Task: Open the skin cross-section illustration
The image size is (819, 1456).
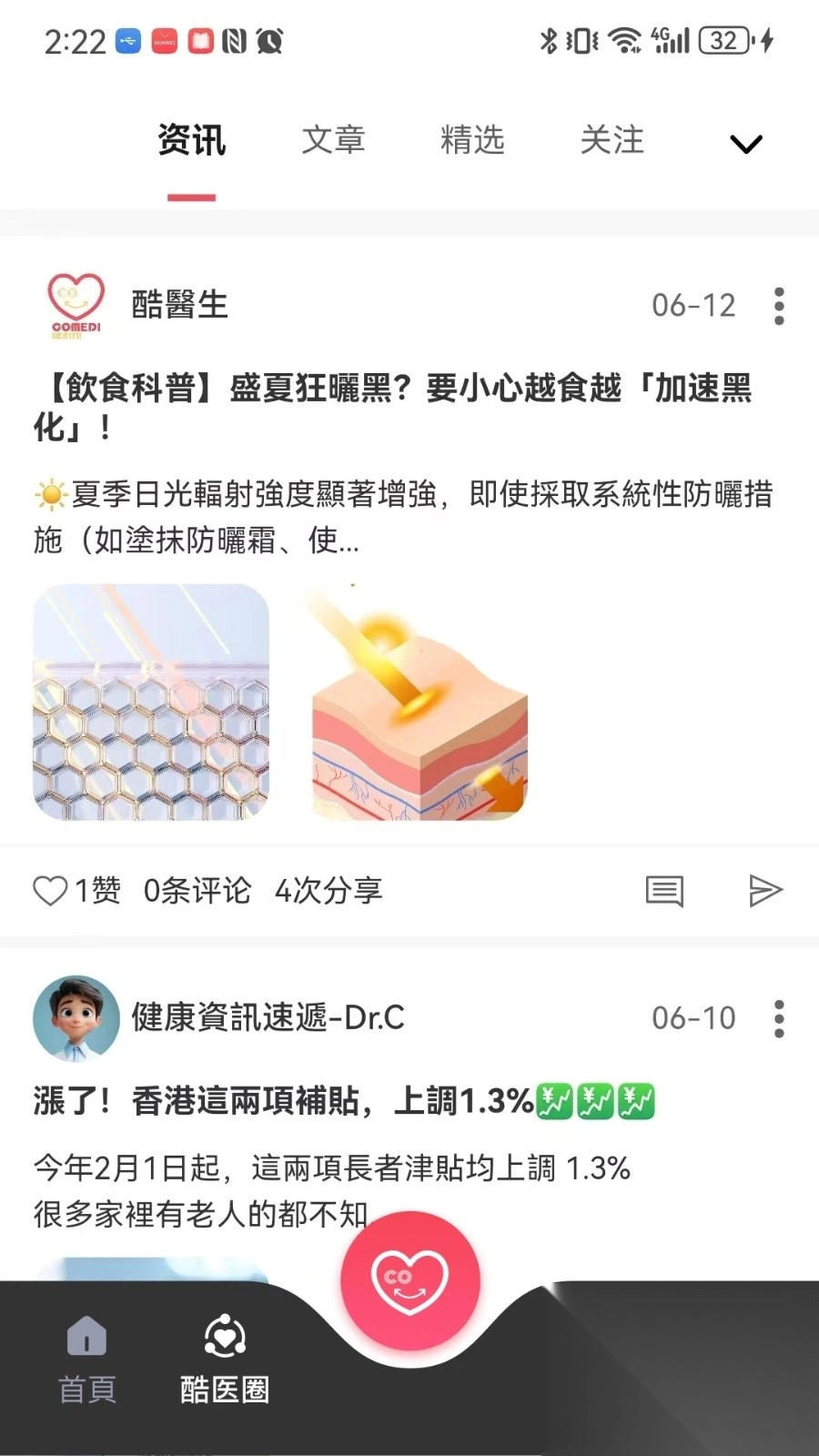Action: pos(418,703)
